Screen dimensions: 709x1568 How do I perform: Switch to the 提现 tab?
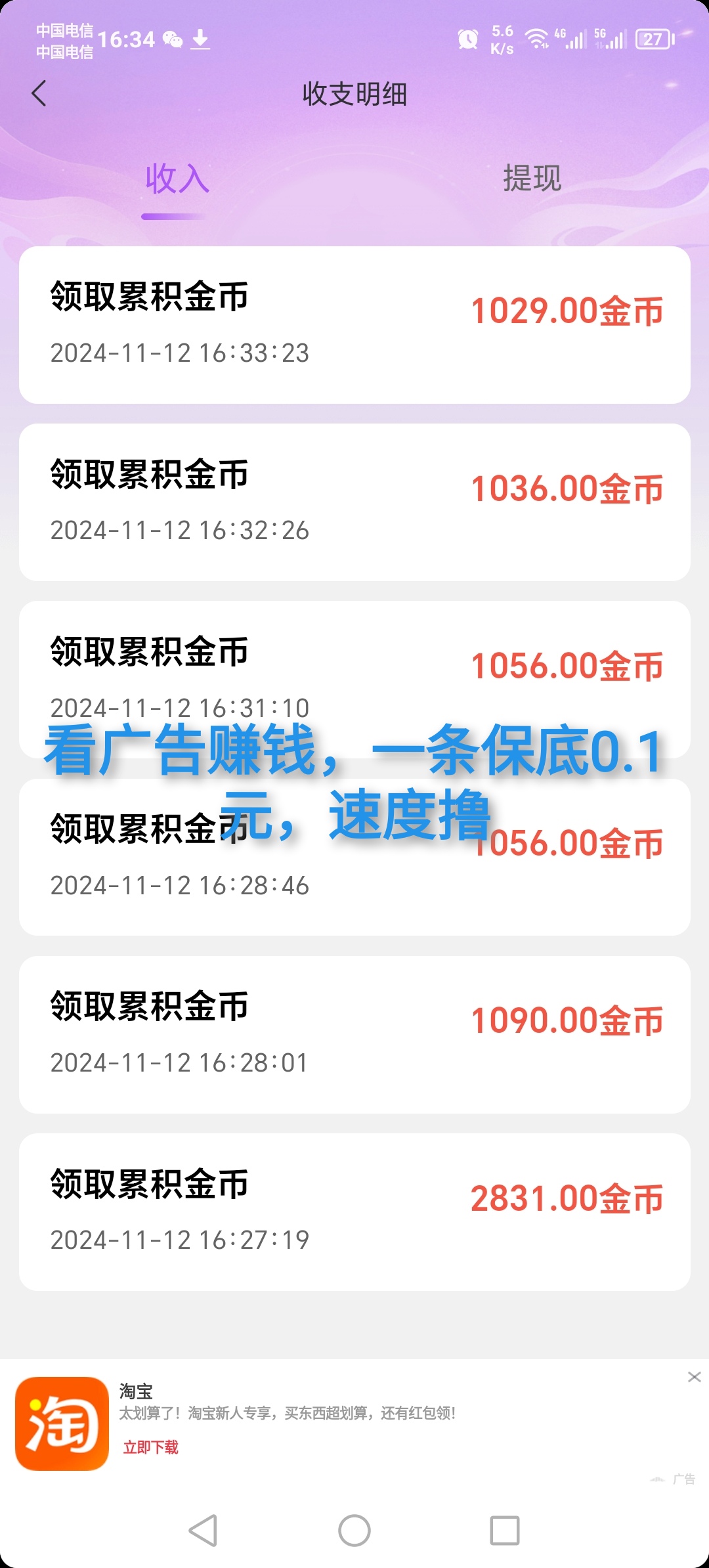coord(532,178)
